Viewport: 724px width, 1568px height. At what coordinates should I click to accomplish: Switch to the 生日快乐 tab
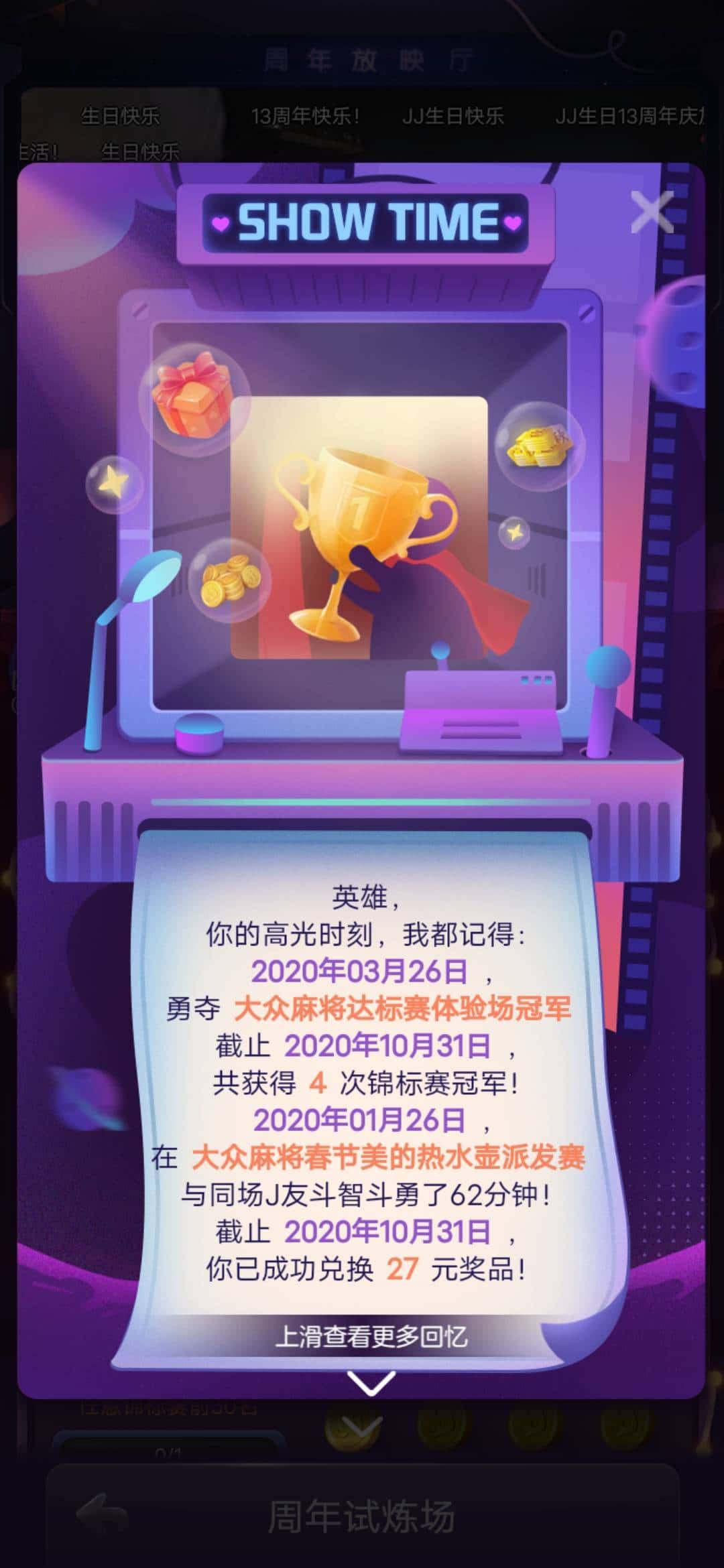pos(121,114)
